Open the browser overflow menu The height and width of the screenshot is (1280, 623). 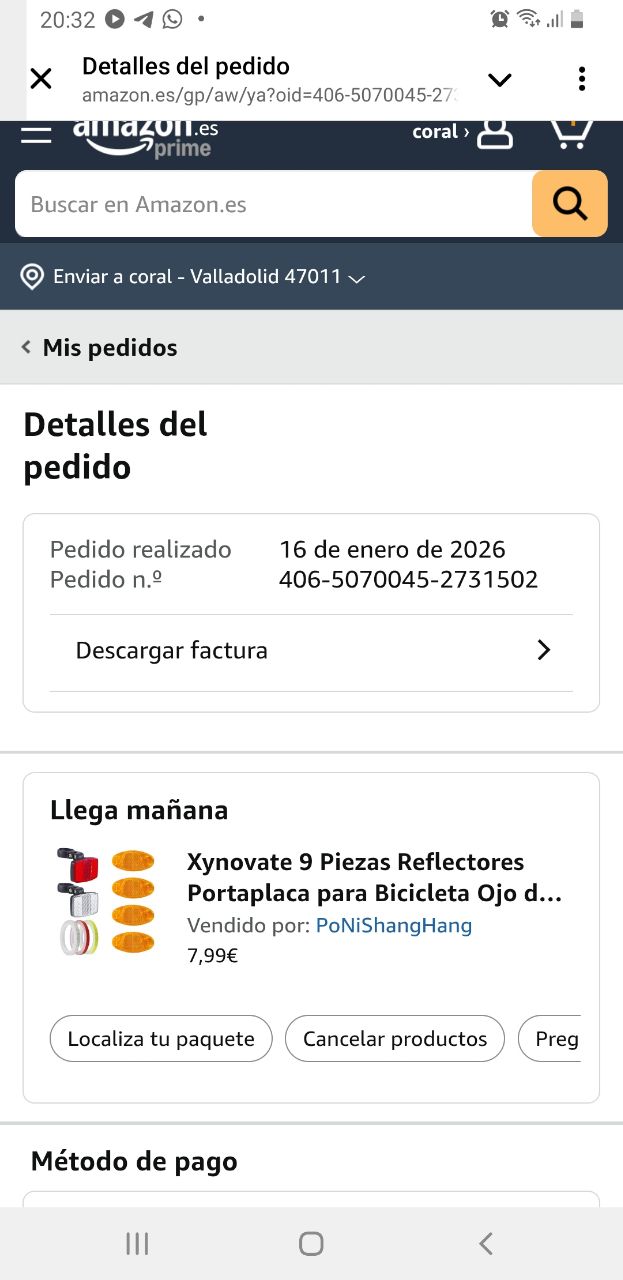tap(582, 79)
